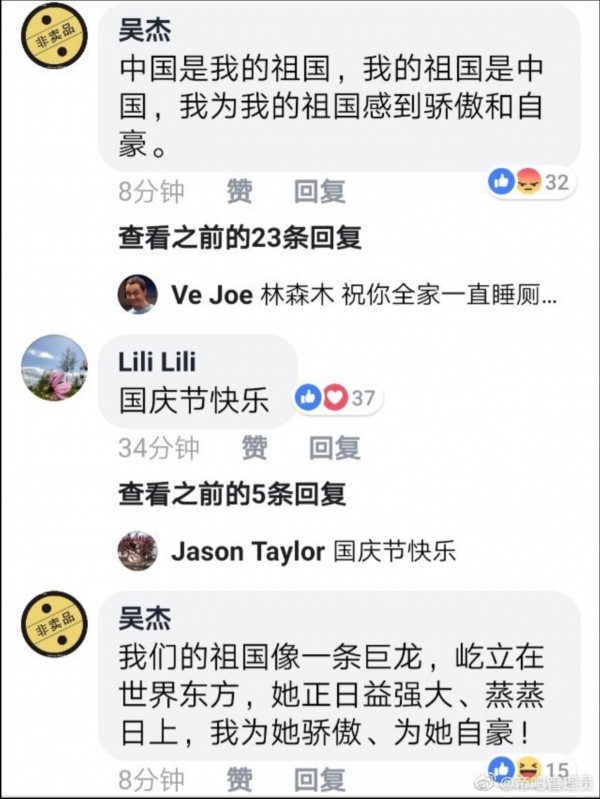Image resolution: width=600 pixels, height=799 pixels.
Task: Expand 查看之前的5条回复
Action: coord(232,493)
